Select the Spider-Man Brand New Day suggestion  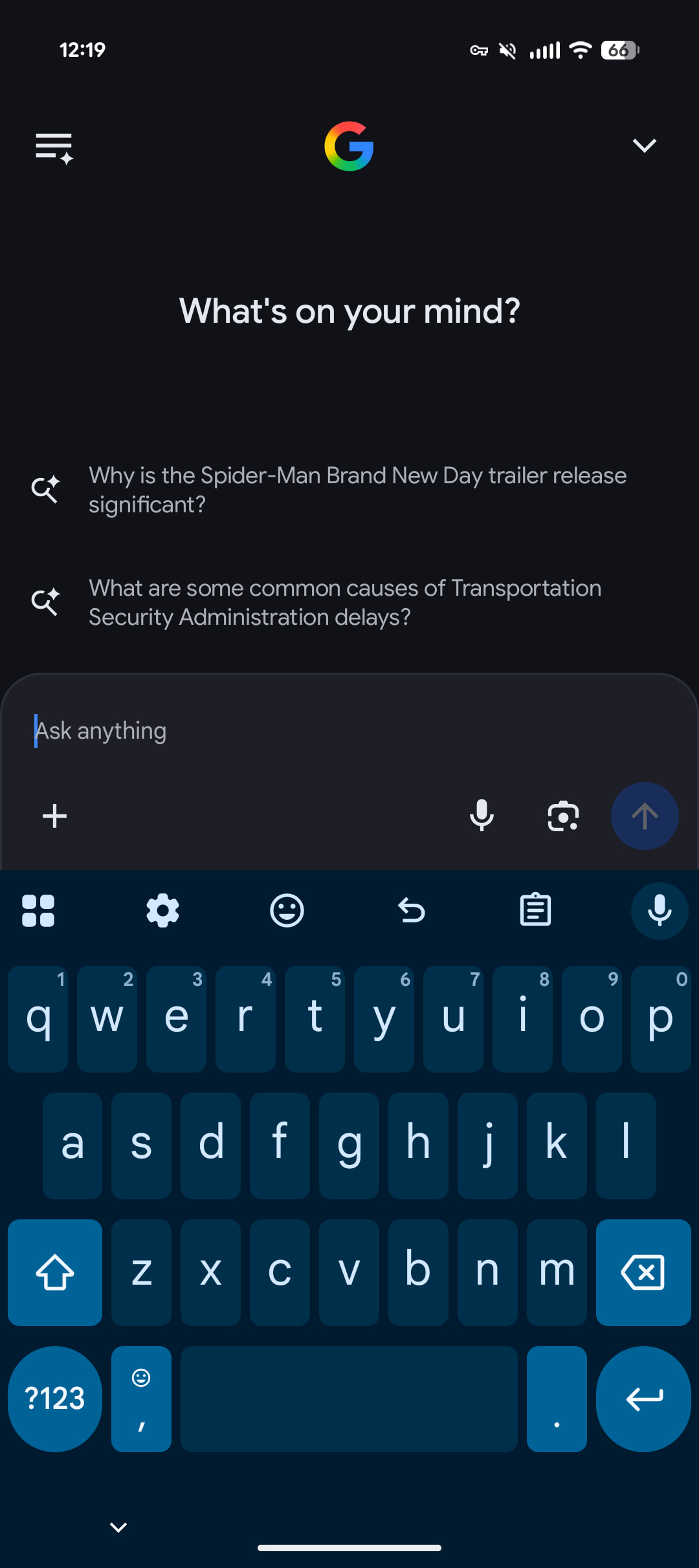[356, 490]
